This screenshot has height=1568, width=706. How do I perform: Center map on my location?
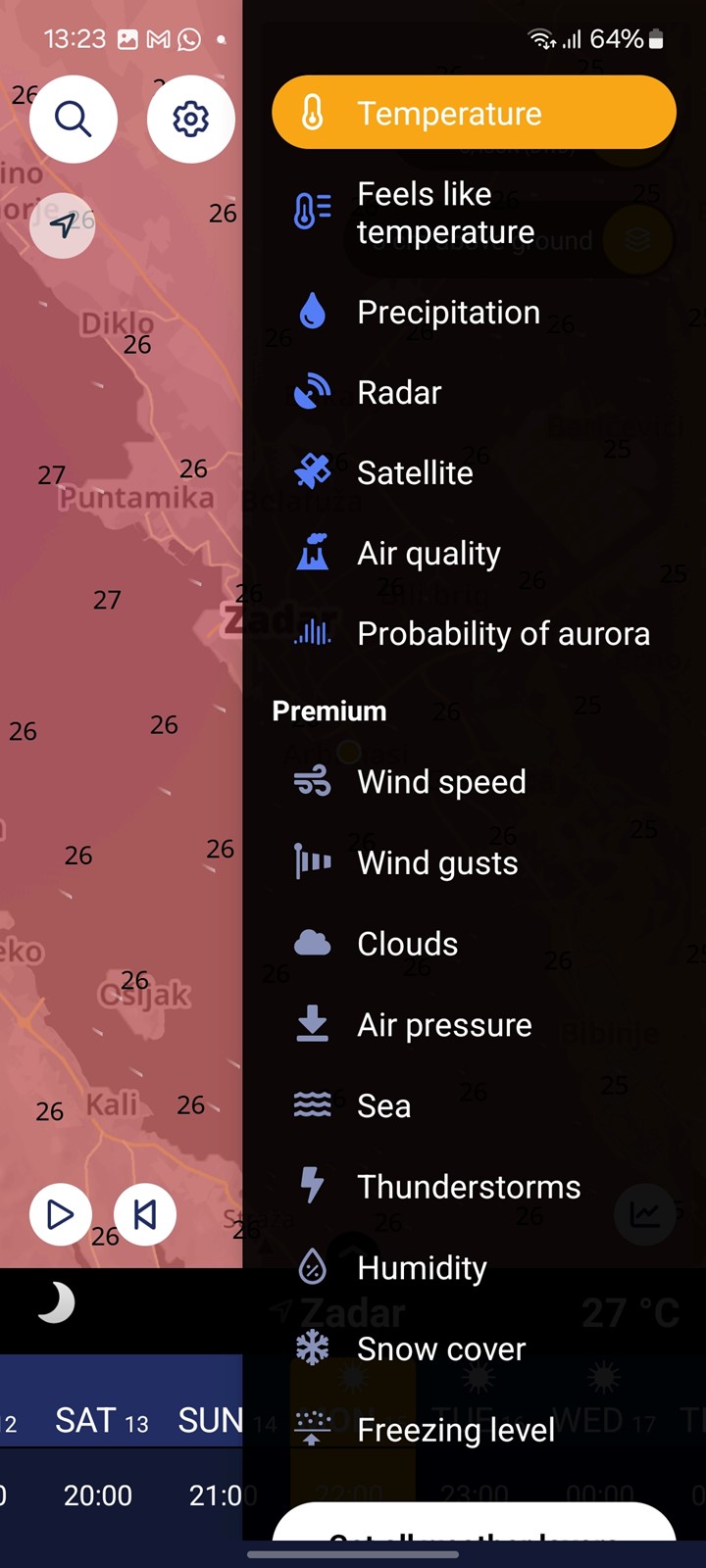(63, 225)
